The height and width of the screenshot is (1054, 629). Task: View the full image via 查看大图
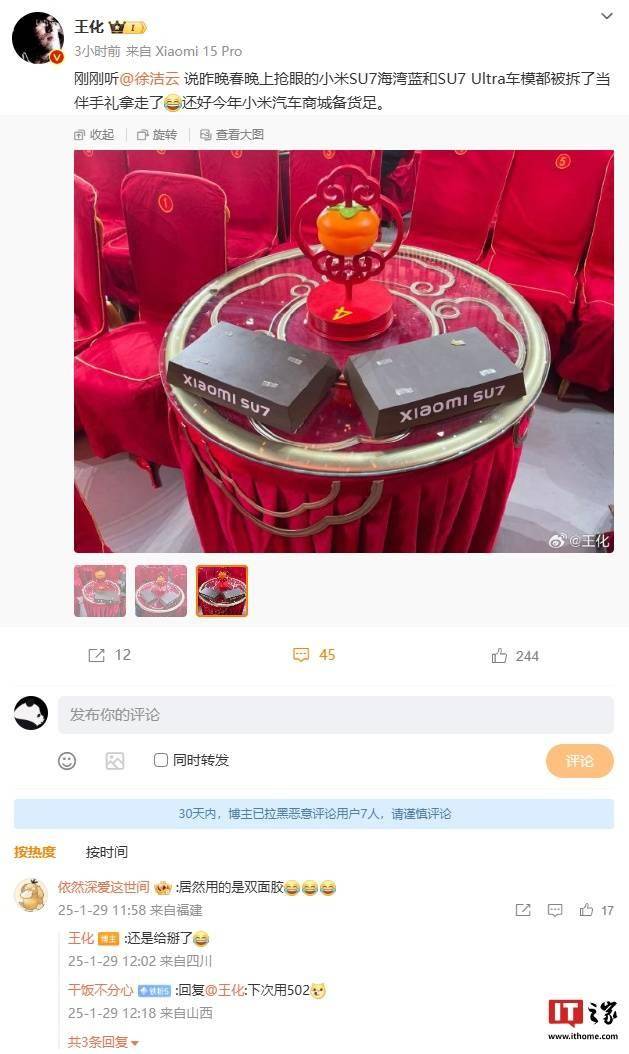click(232, 135)
